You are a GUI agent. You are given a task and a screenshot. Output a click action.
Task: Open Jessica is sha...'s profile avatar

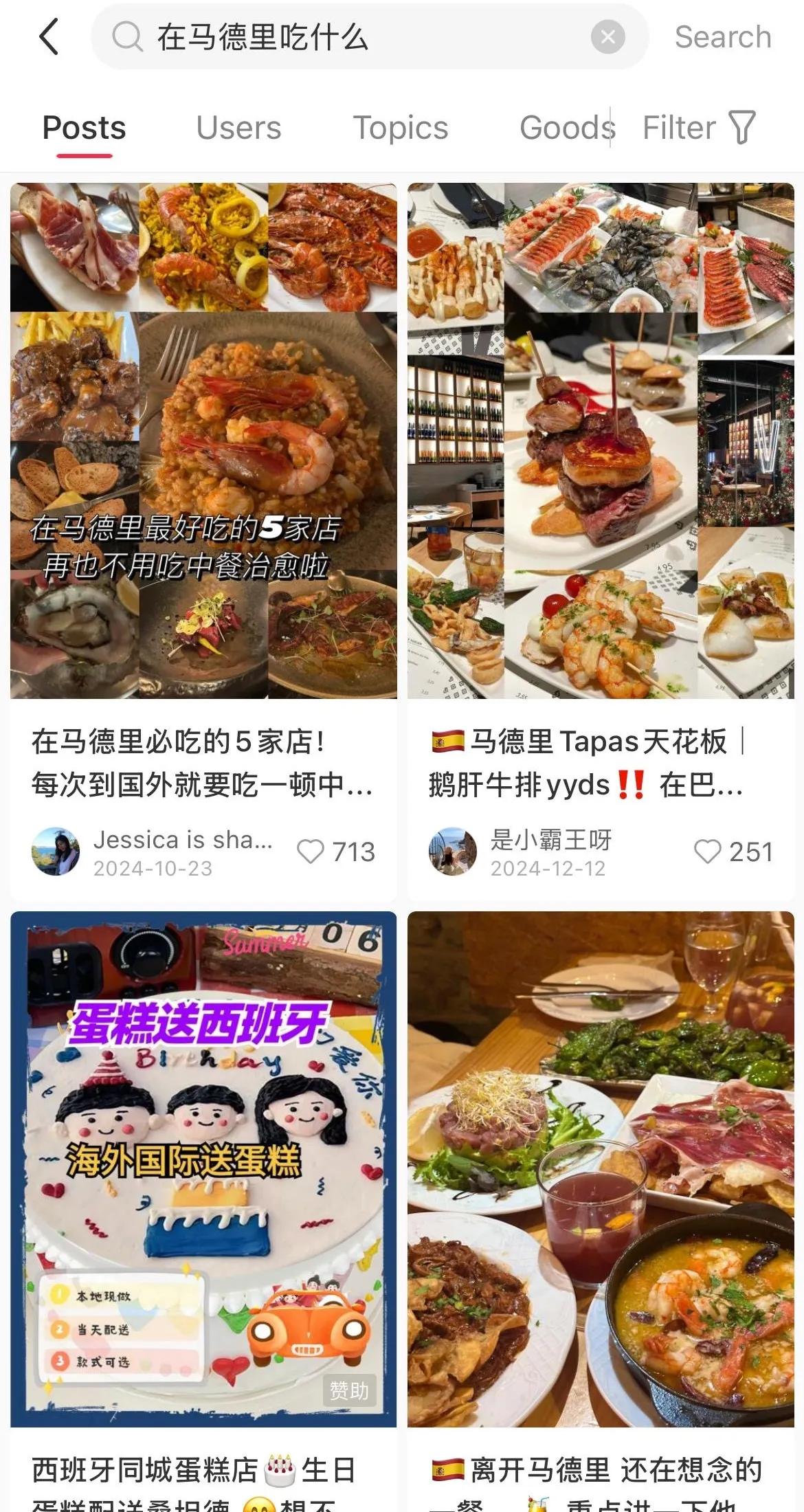pos(56,852)
